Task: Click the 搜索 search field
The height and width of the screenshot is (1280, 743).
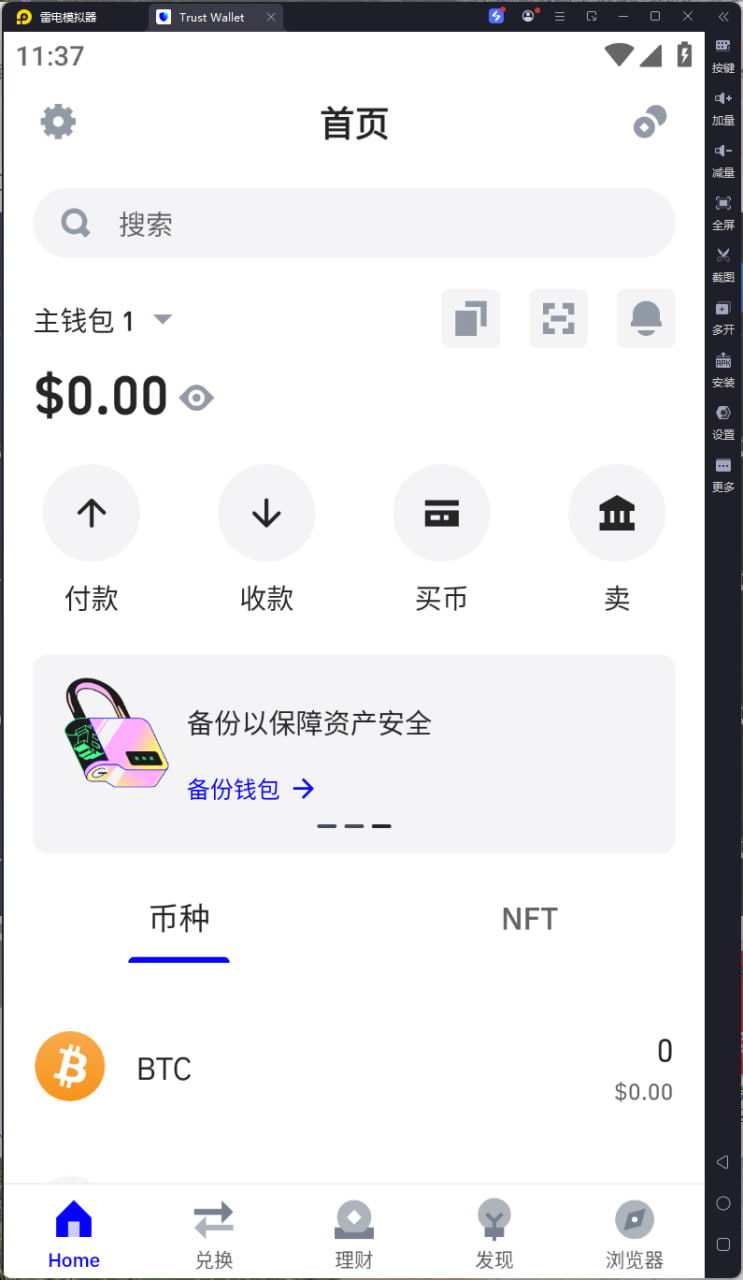Action: (353, 222)
